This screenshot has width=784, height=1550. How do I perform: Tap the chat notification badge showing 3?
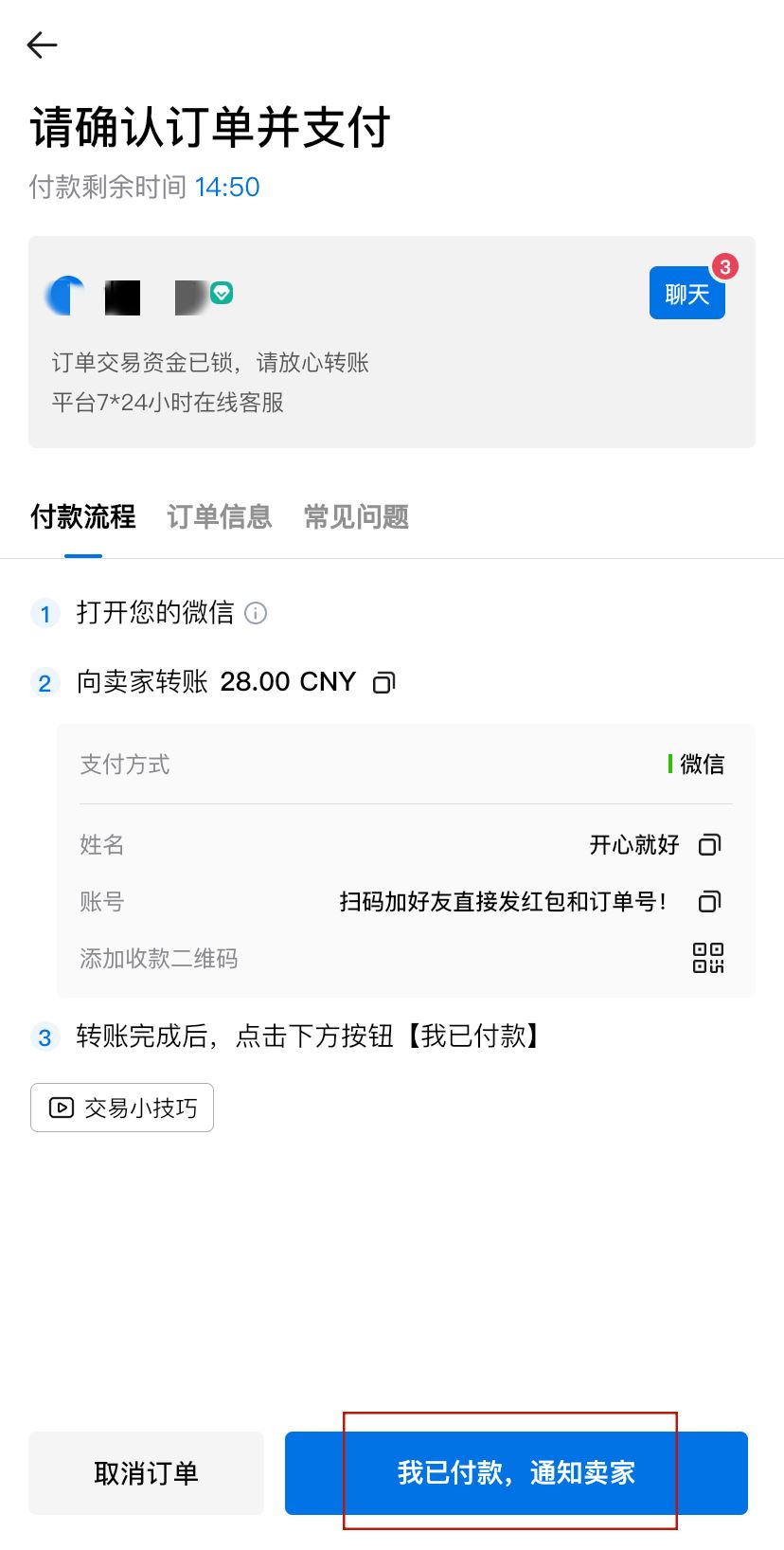[722, 267]
